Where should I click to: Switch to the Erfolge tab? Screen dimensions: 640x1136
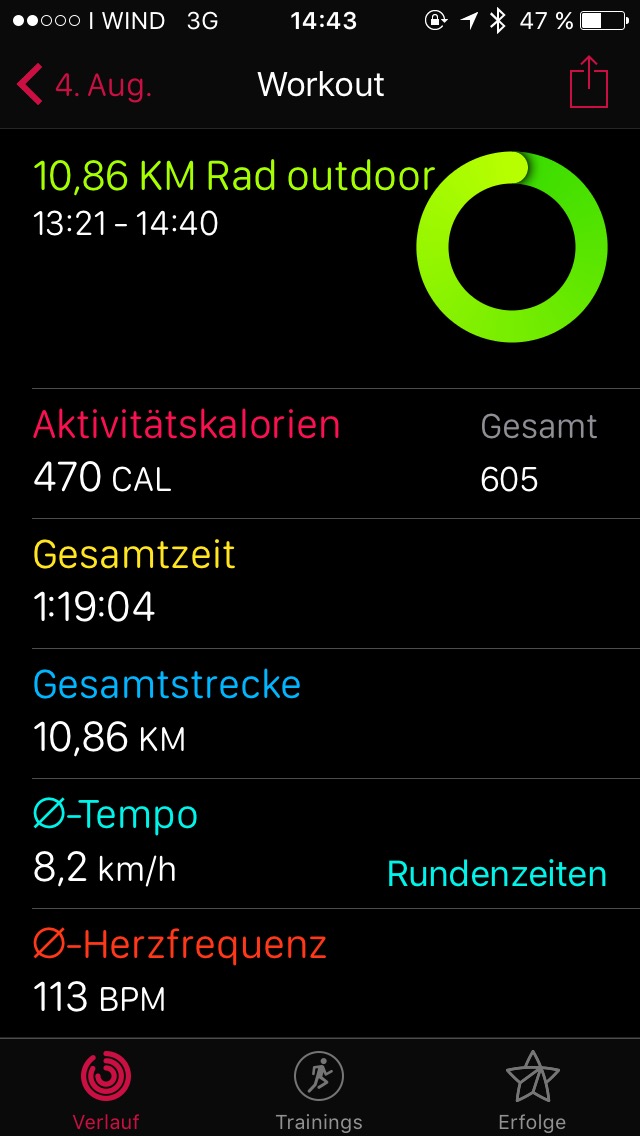pyautogui.click(x=532, y=1091)
